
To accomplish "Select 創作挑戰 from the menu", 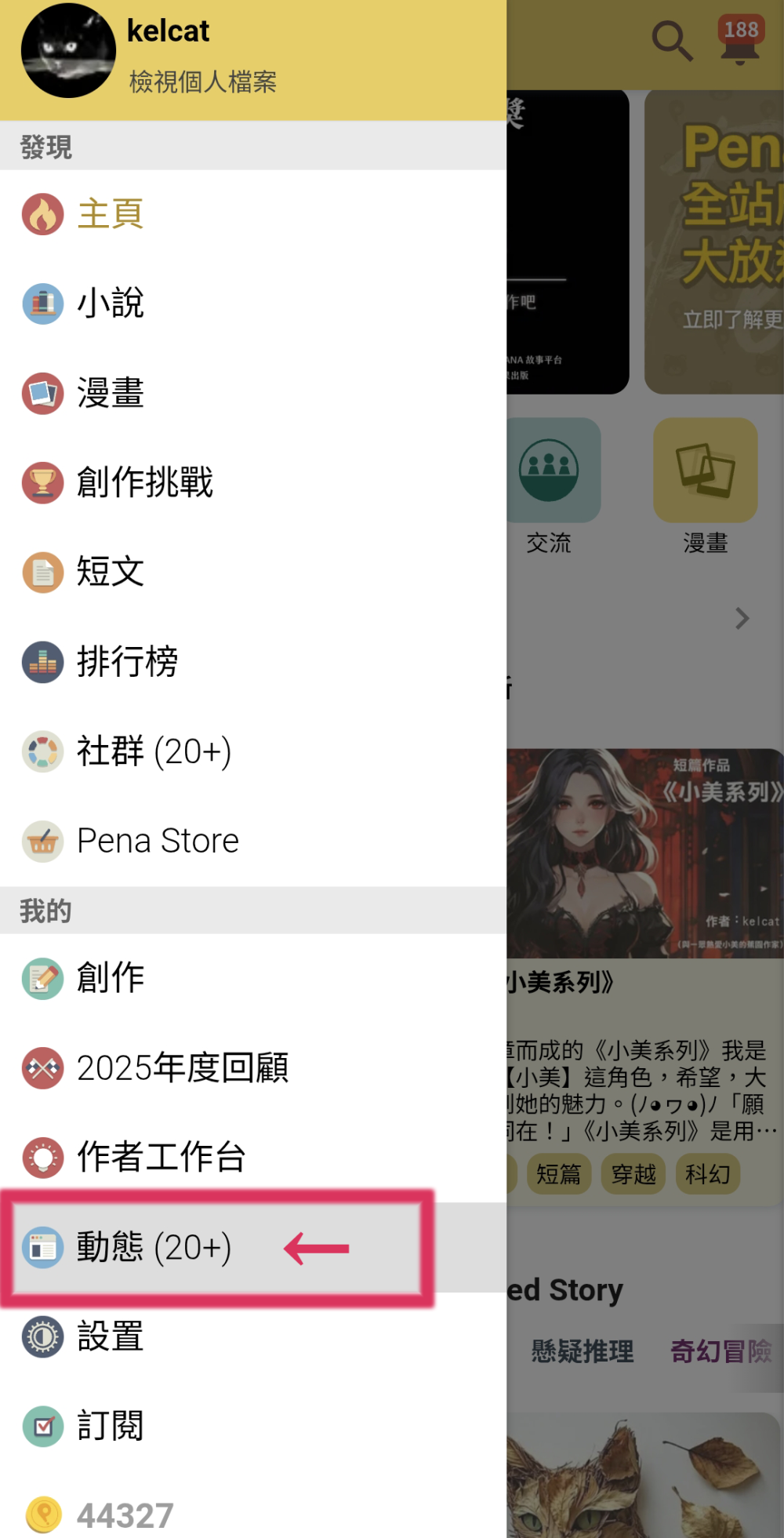I will tap(253, 482).
